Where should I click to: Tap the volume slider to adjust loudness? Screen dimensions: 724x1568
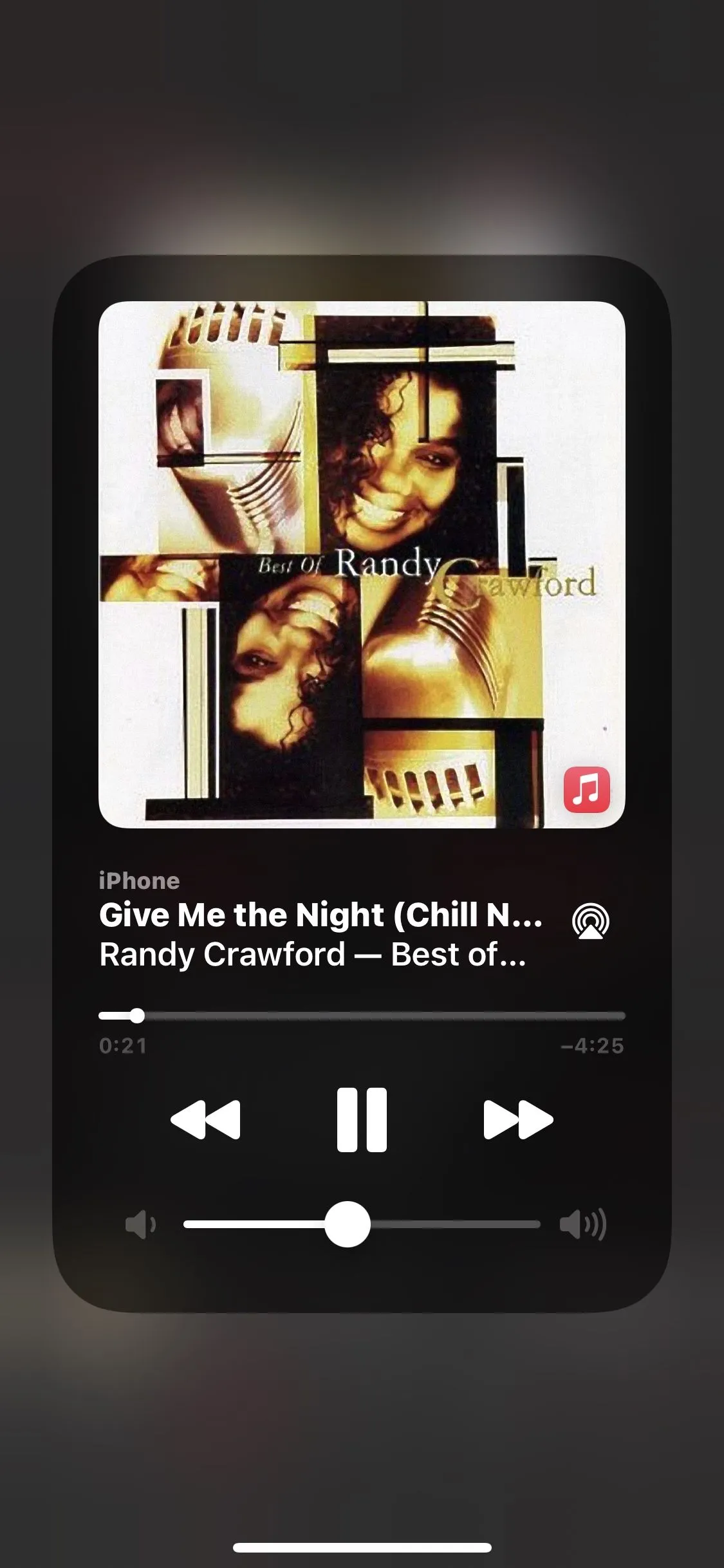(361, 1224)
